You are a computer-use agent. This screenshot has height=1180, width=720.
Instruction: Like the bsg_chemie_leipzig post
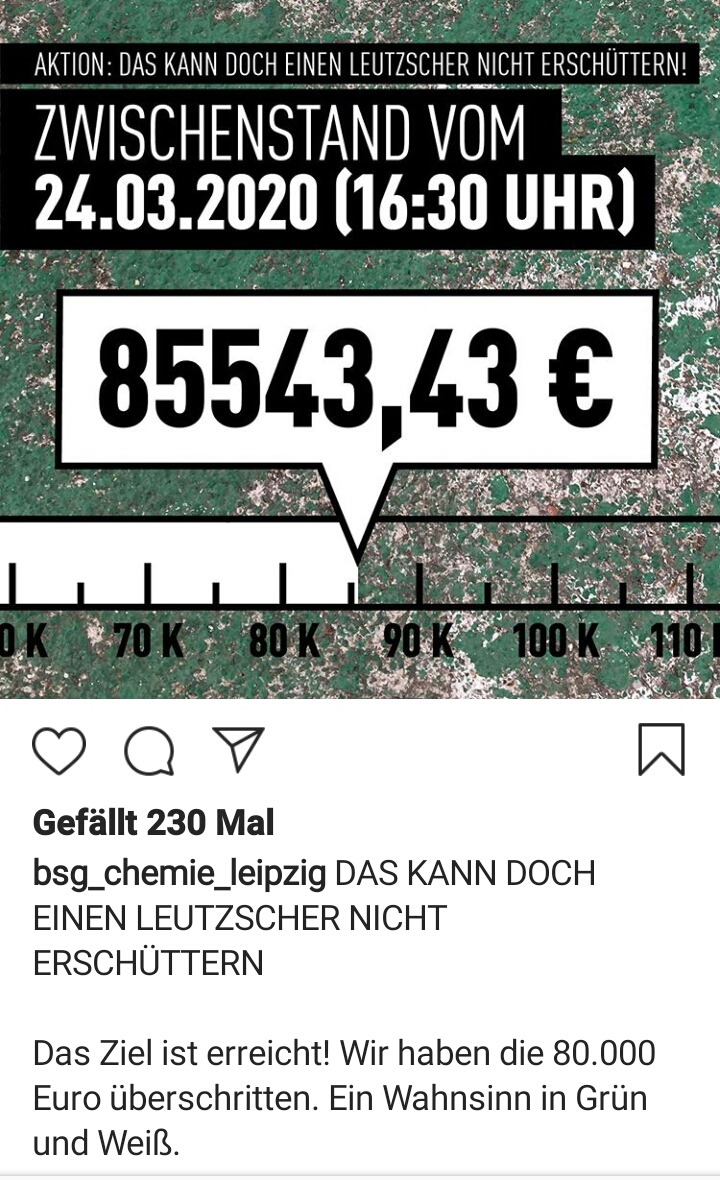click(59, 750)
